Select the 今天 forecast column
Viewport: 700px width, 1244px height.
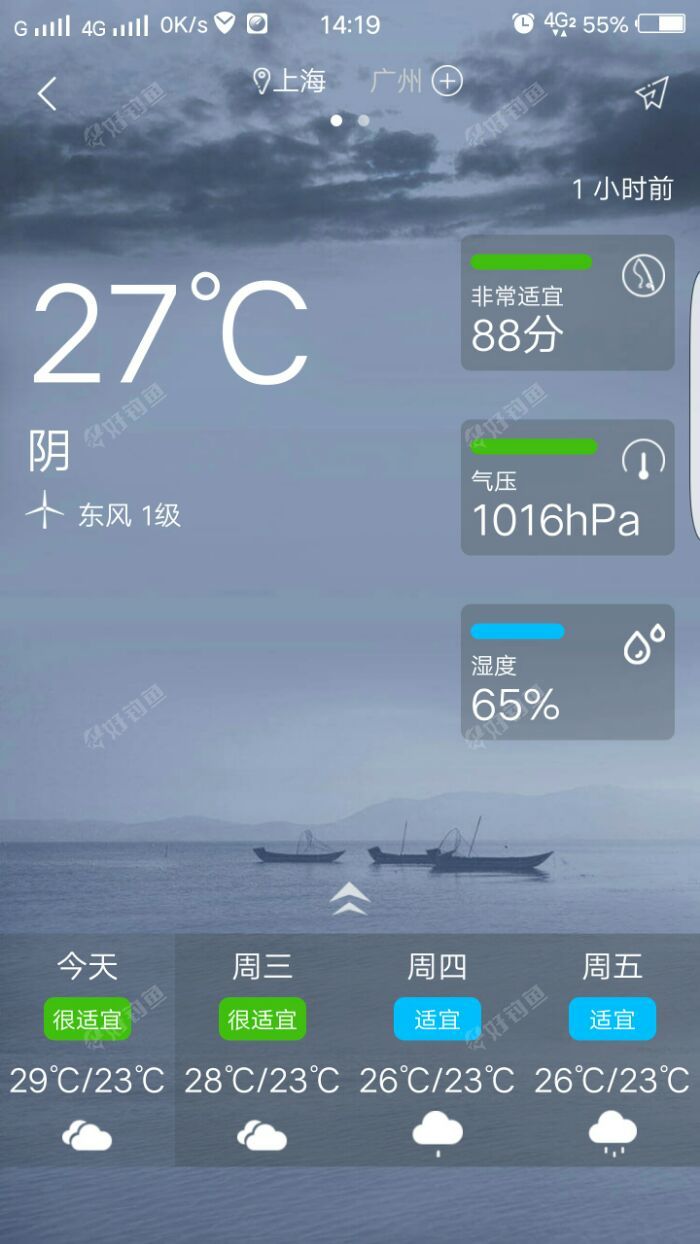(x=87, y=1048)
